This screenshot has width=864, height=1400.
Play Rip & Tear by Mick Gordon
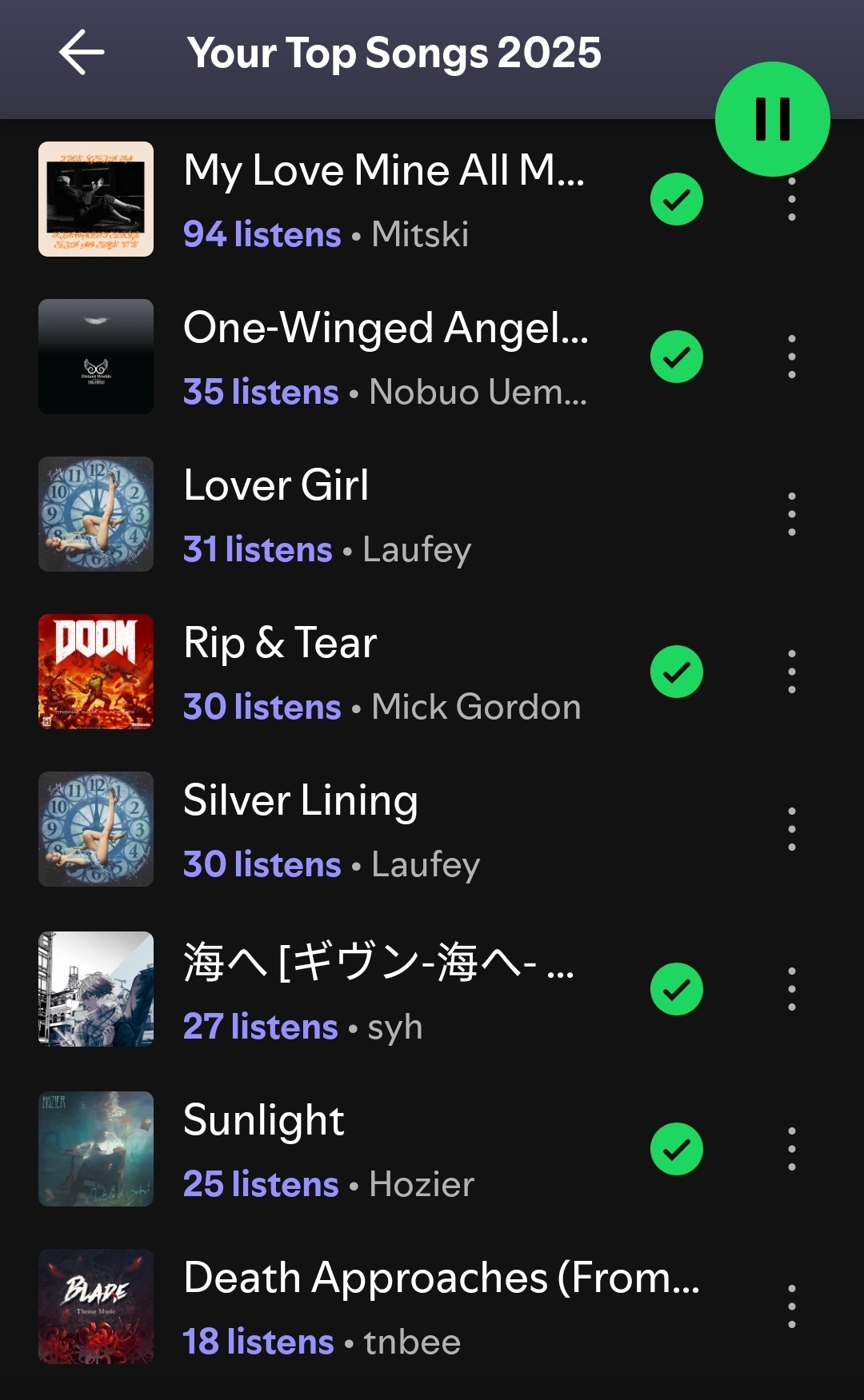click(x=384, y=672)
